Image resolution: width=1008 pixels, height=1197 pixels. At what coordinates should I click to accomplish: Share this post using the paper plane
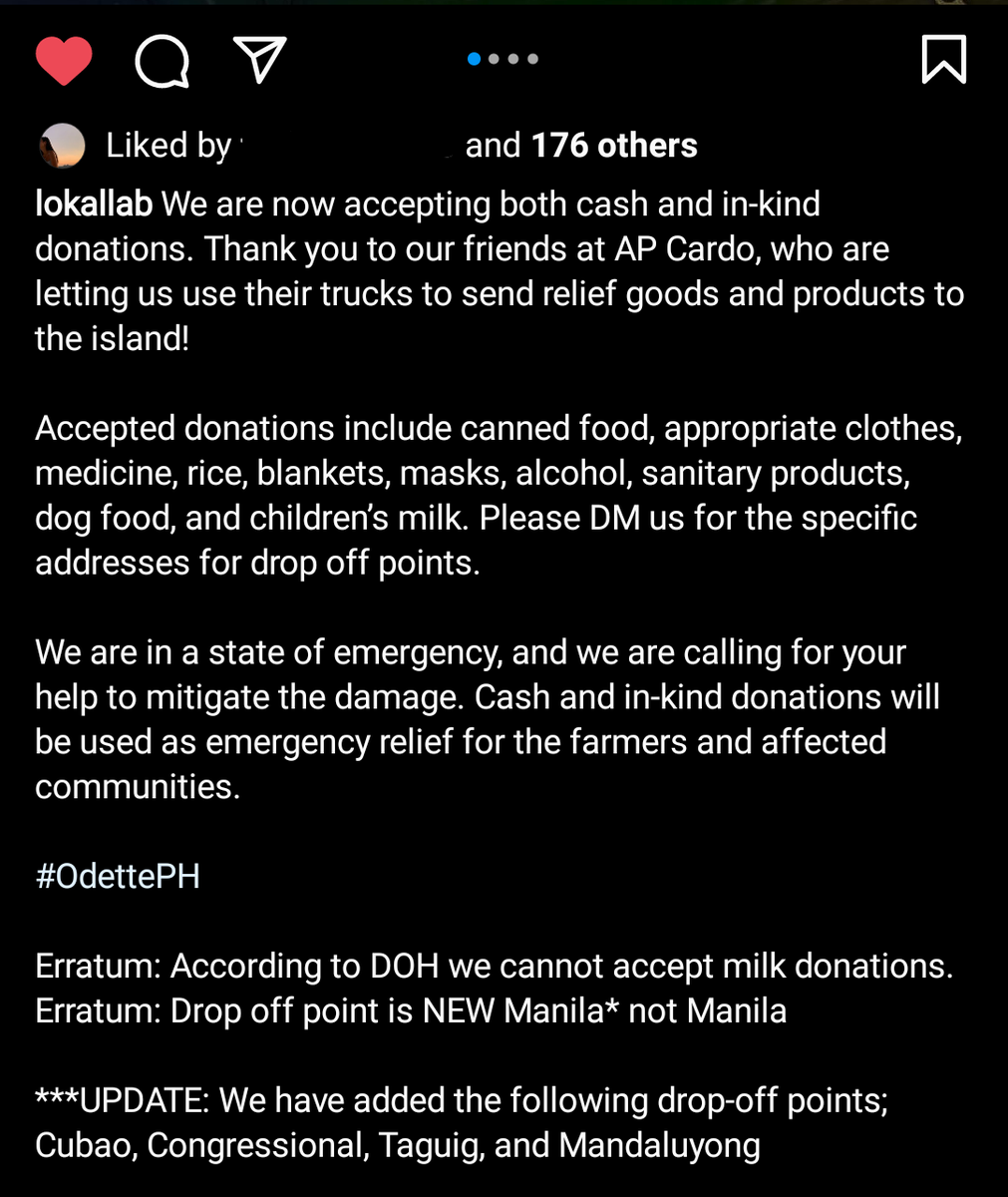(259, 60)
